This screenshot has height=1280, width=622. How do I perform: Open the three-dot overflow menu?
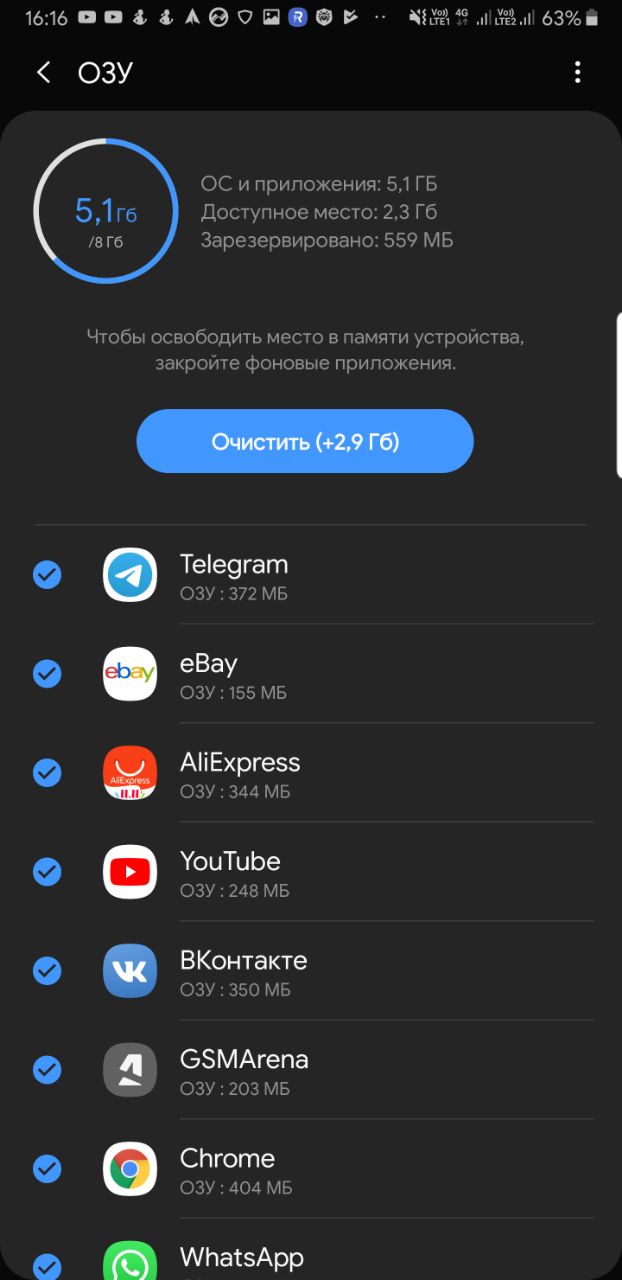click(x=577, y=72)
